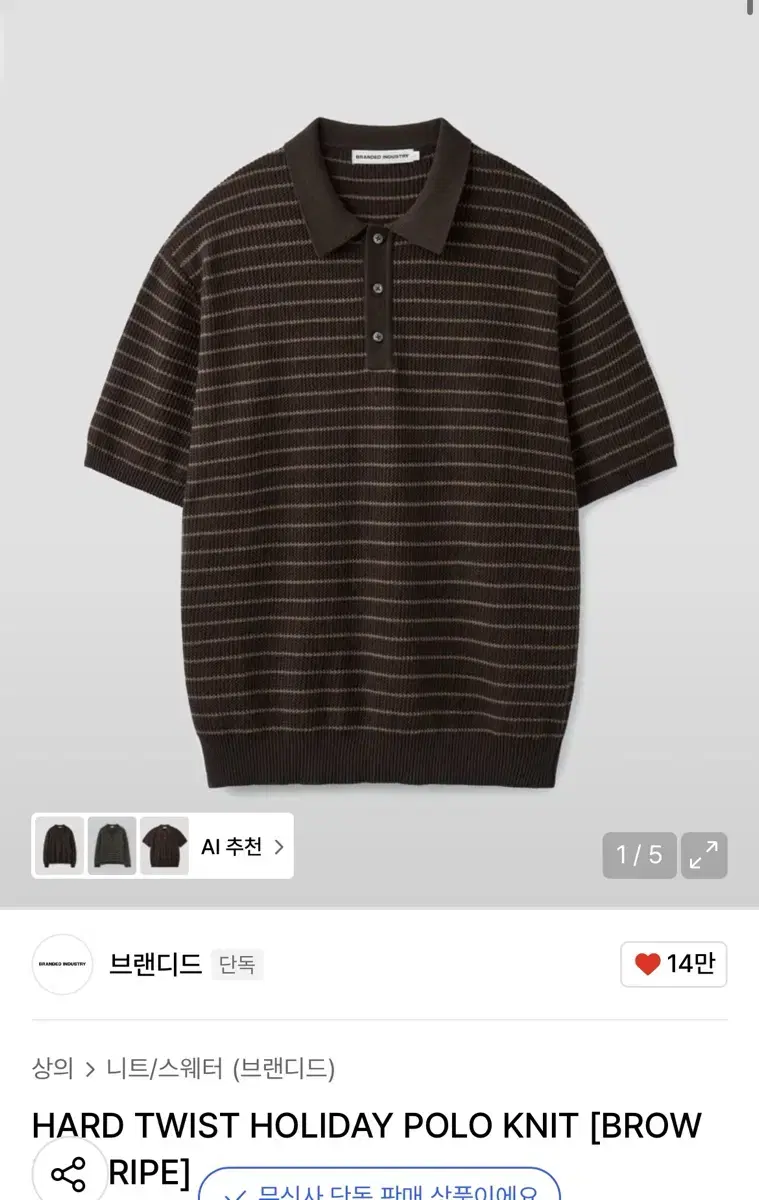
Task: Select the striped knit thumbnail in AI 추천
Action: pos(165,846)
